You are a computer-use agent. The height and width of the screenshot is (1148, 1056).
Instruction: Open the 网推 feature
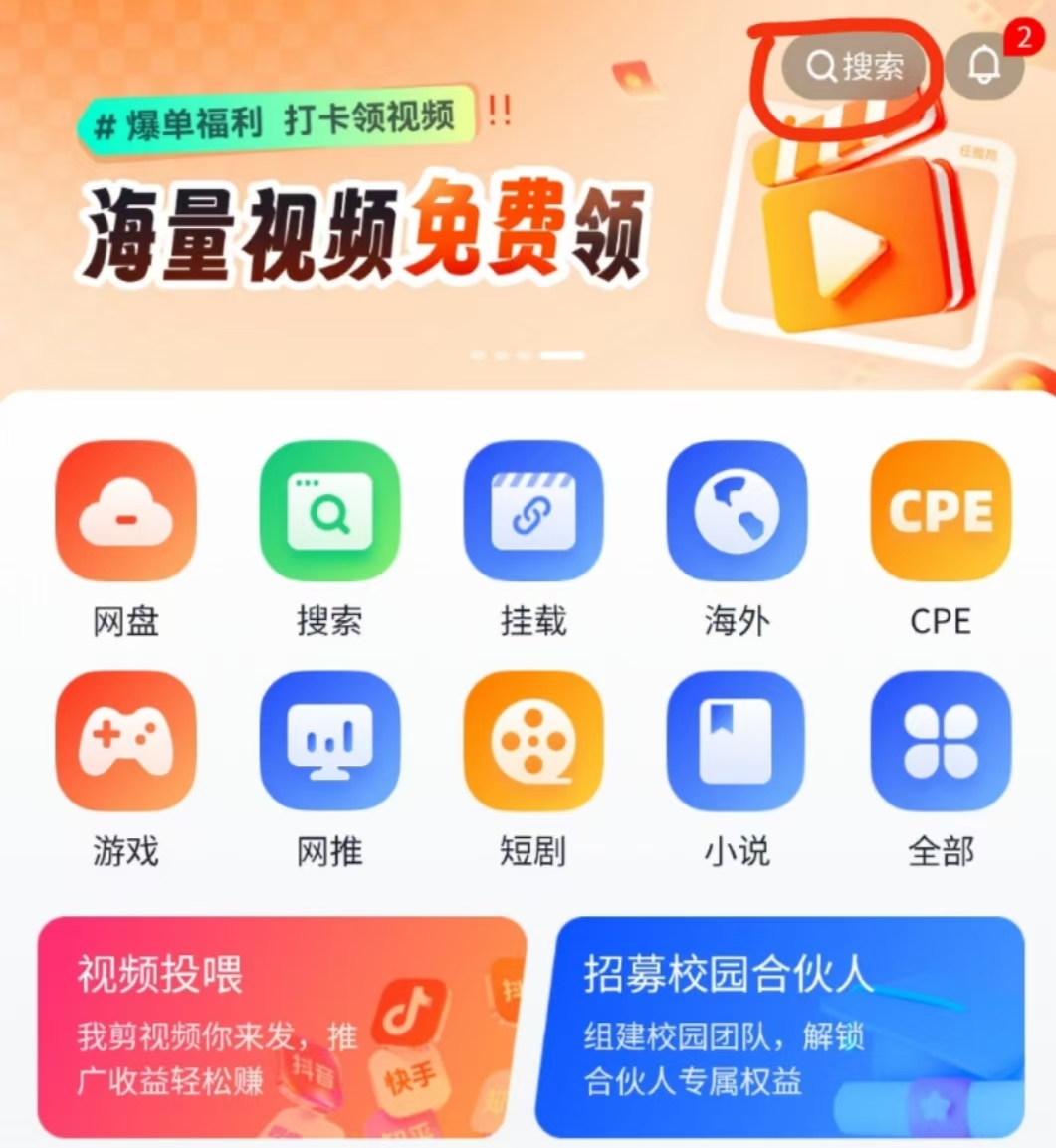329,741
